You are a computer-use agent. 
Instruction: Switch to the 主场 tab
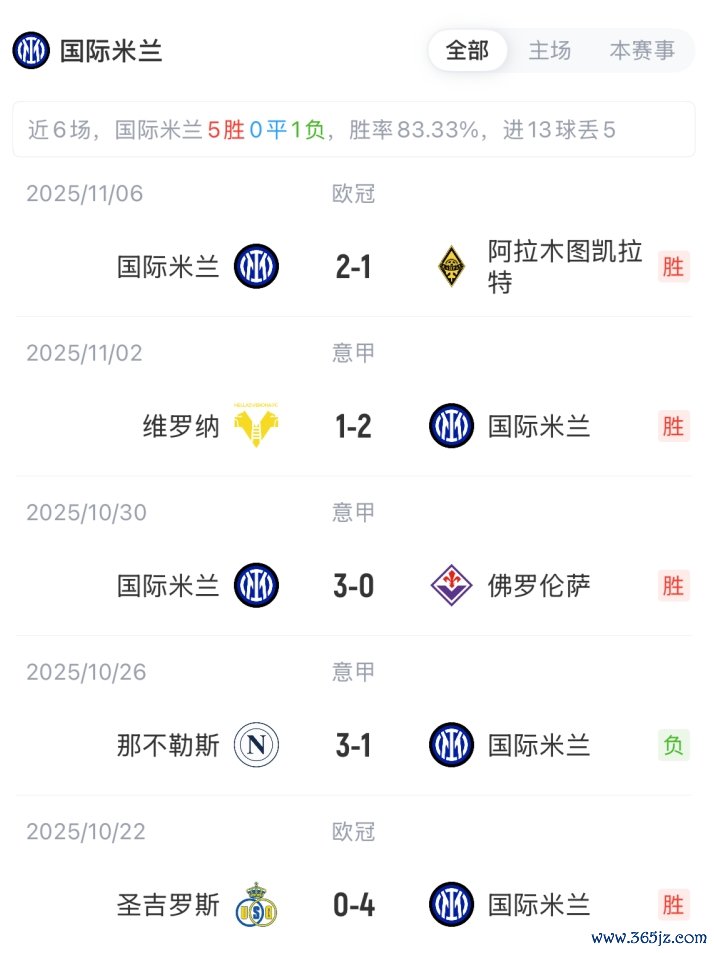tap(550, 51)
